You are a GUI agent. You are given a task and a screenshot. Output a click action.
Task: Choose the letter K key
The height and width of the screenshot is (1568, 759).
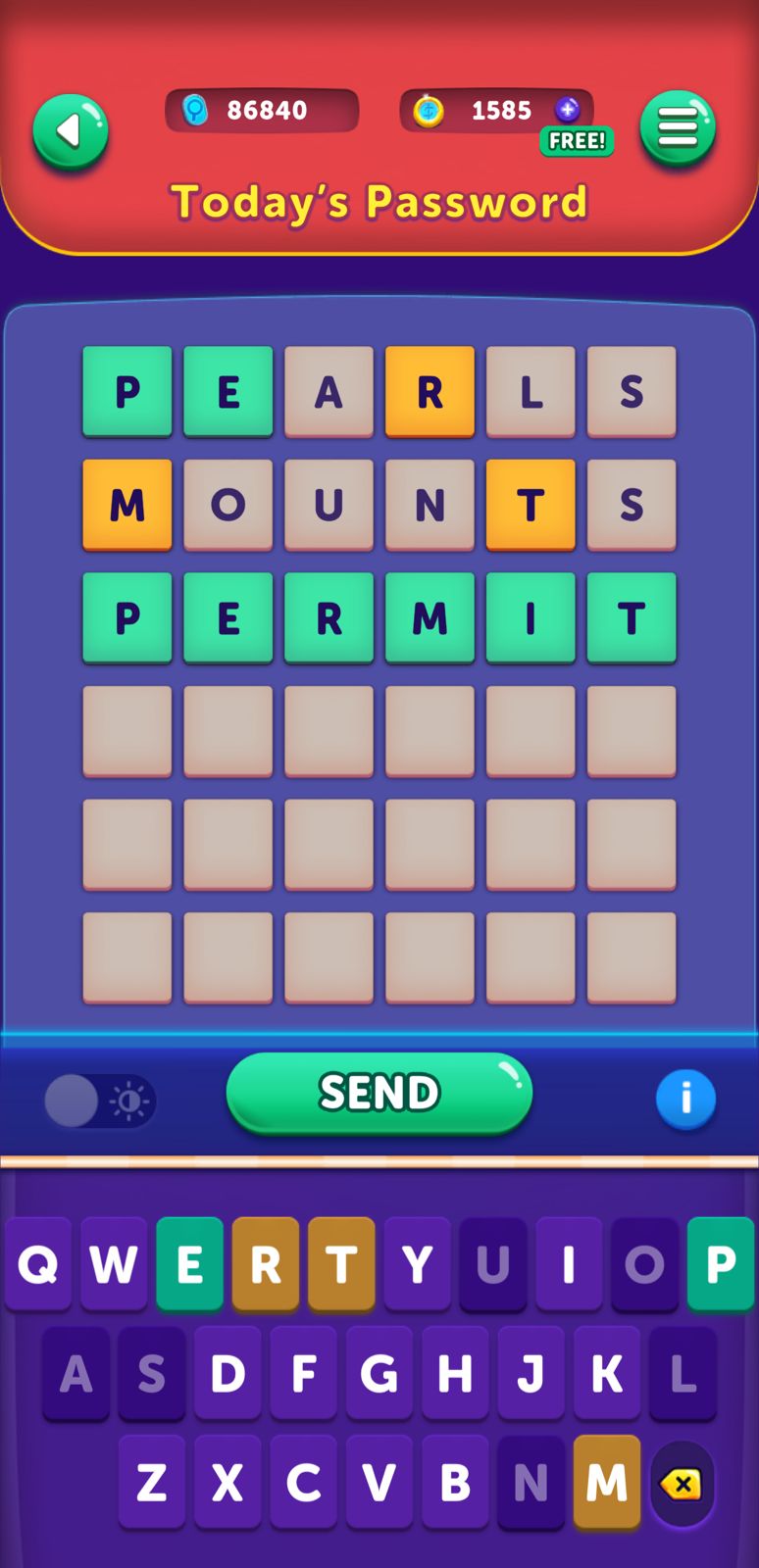(607, 1374)
